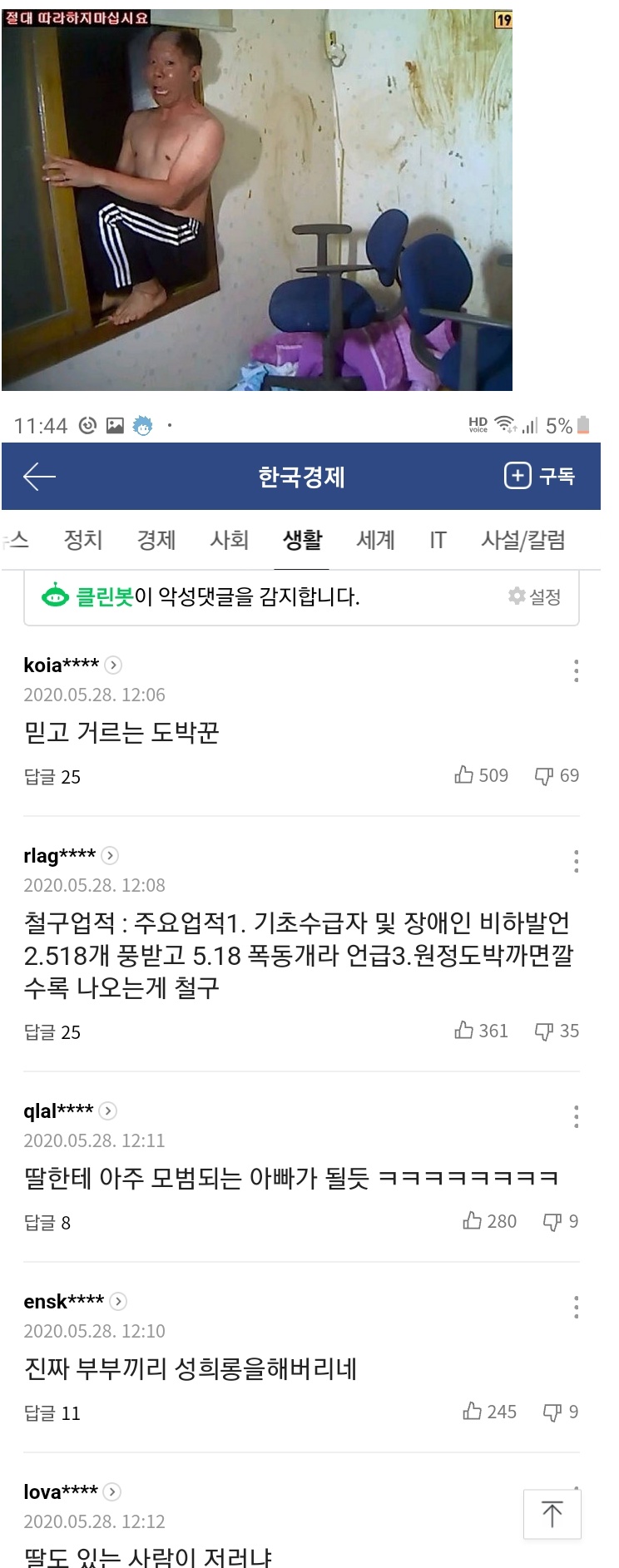Open the 사설/칼럼 tab
Image resolution: width=619 pixels, height=1568 pixels.
click(523, 540)
